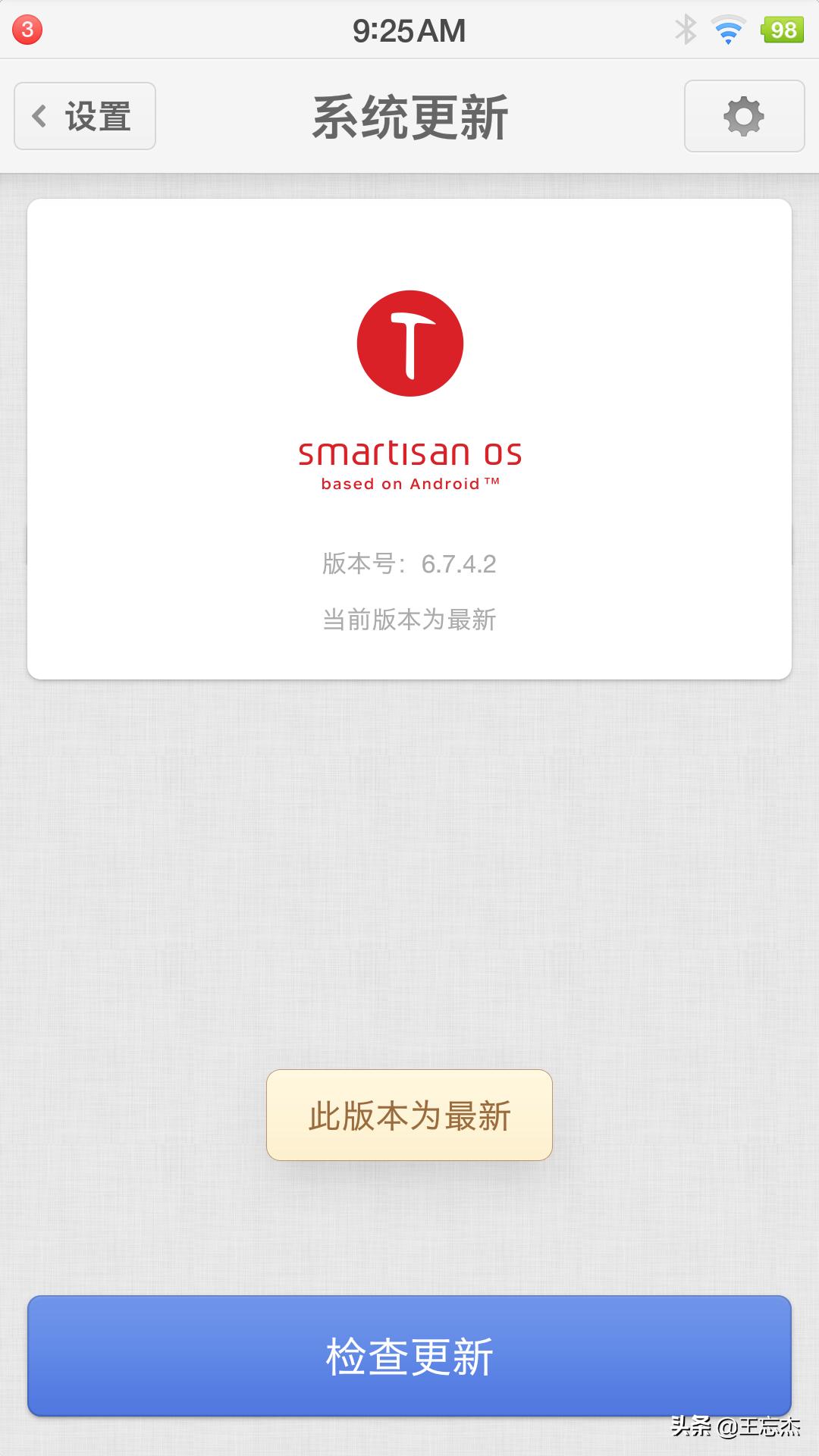Tap 检查更新 to check for updates

(x=409, y=1357)
